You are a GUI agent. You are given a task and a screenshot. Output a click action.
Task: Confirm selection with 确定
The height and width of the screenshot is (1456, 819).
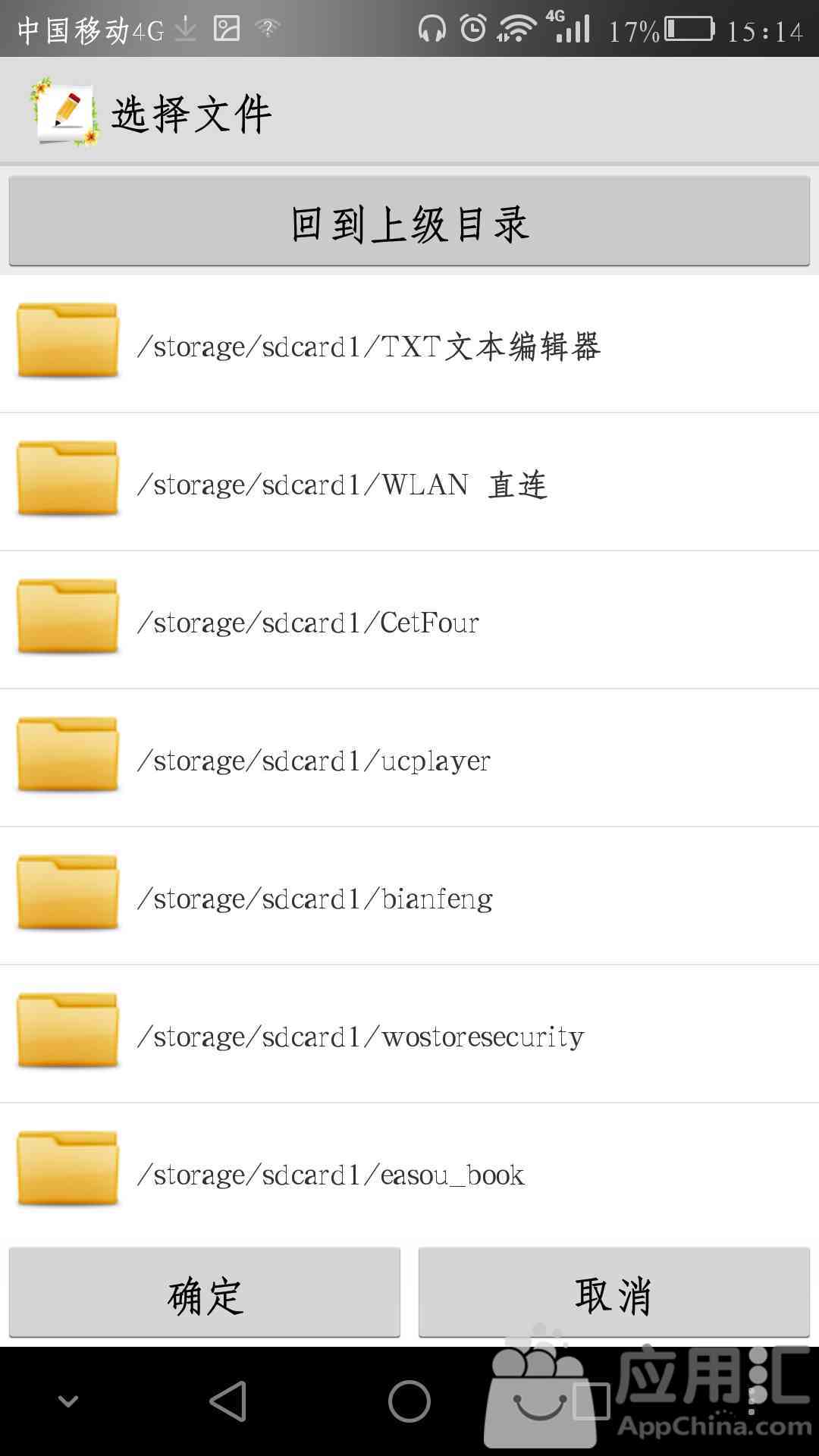coord(205,1293)
